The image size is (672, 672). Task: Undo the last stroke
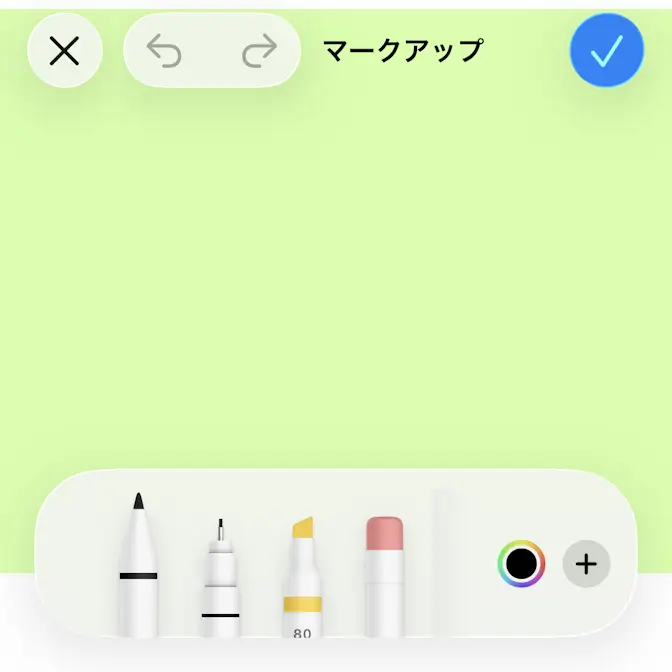point(164,50)
